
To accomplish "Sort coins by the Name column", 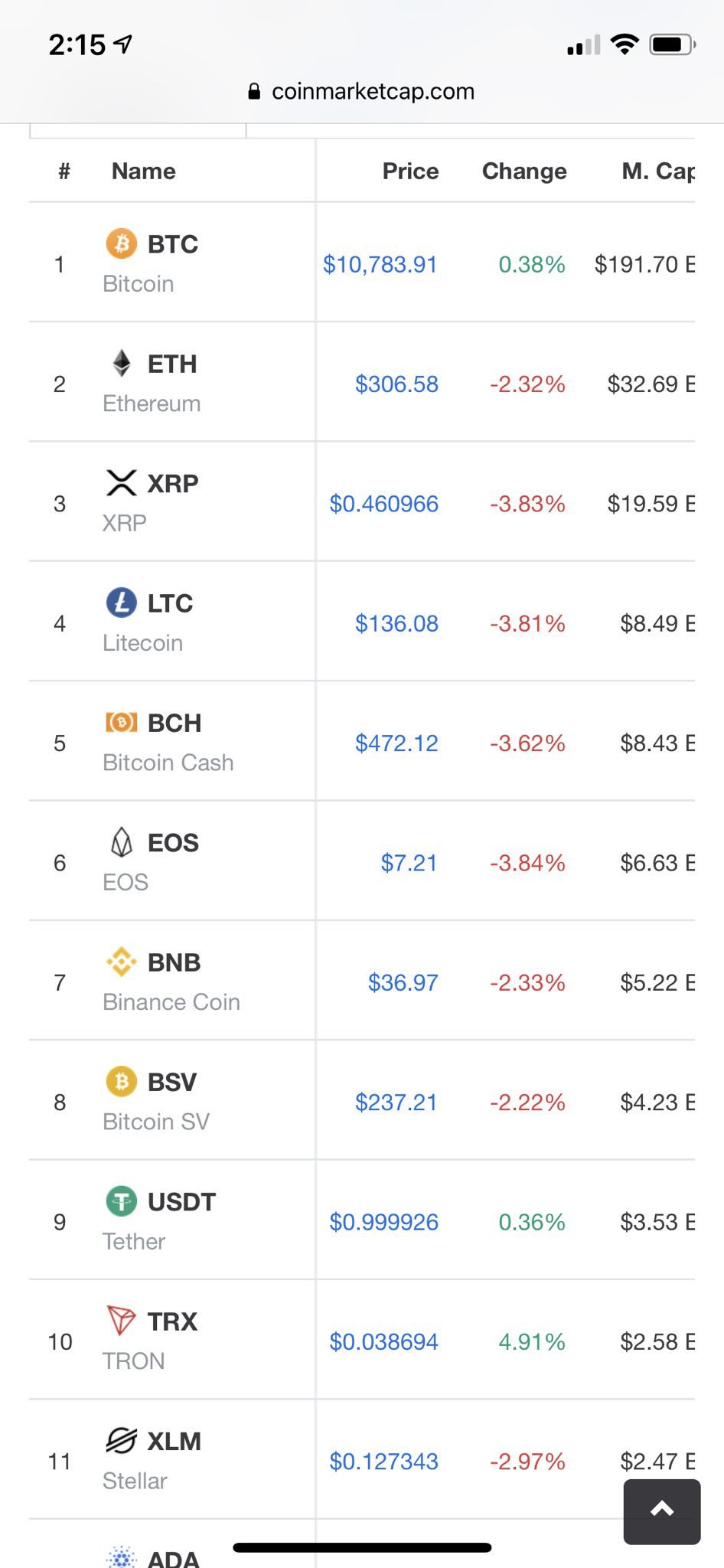I will (x=144, y=171).
